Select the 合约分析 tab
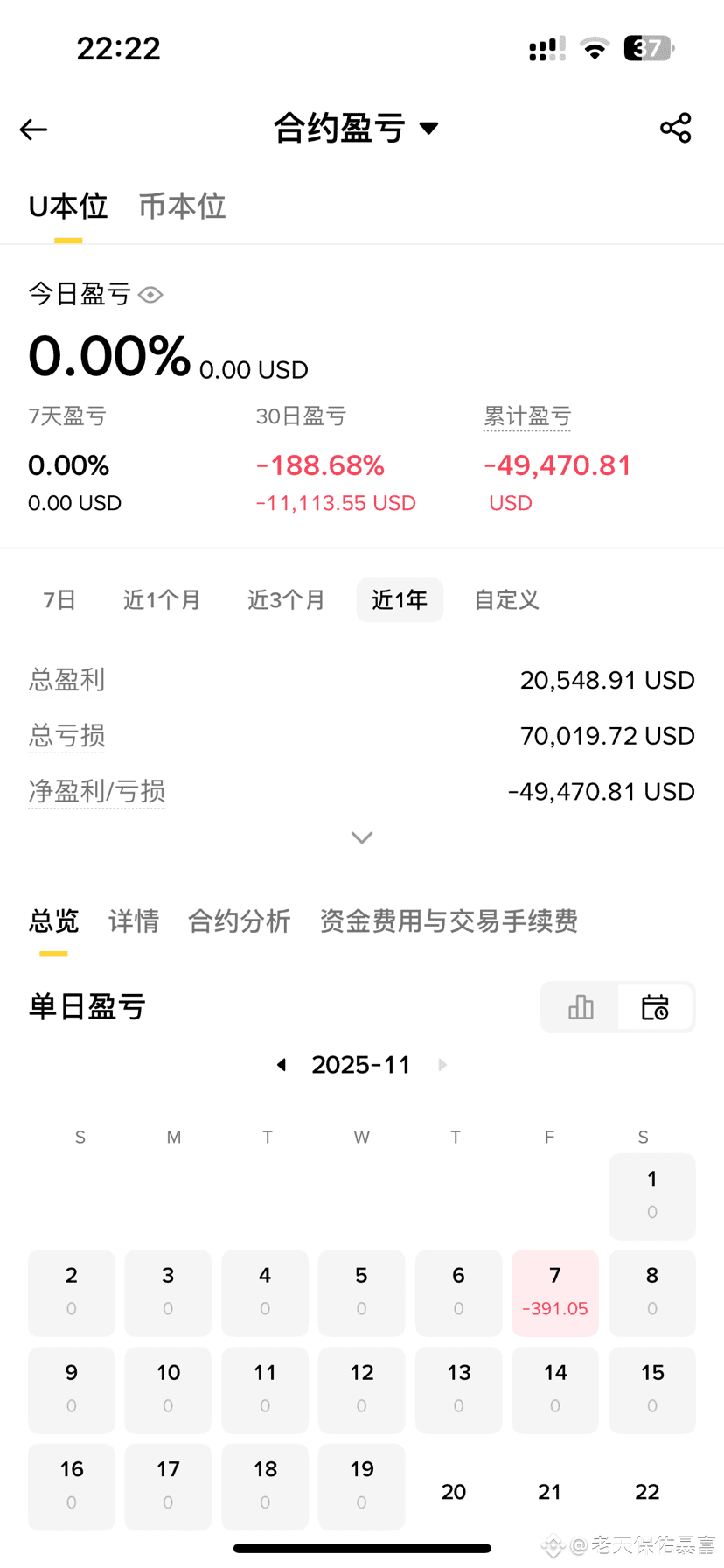 click(x=239, y=921)
